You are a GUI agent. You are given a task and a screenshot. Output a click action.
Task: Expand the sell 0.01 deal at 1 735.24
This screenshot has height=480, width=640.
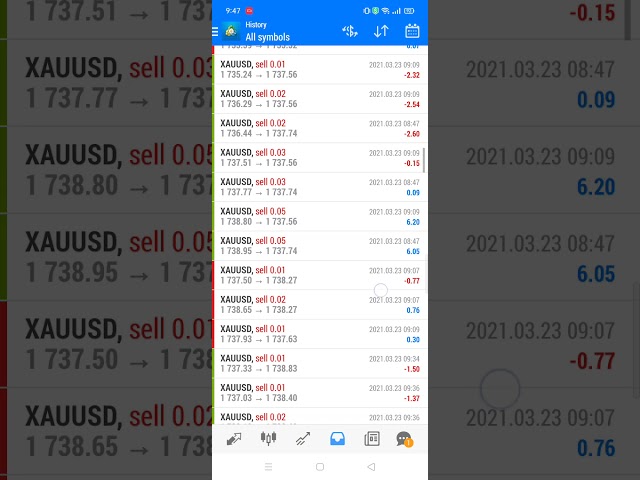click(x=319, y=69)
